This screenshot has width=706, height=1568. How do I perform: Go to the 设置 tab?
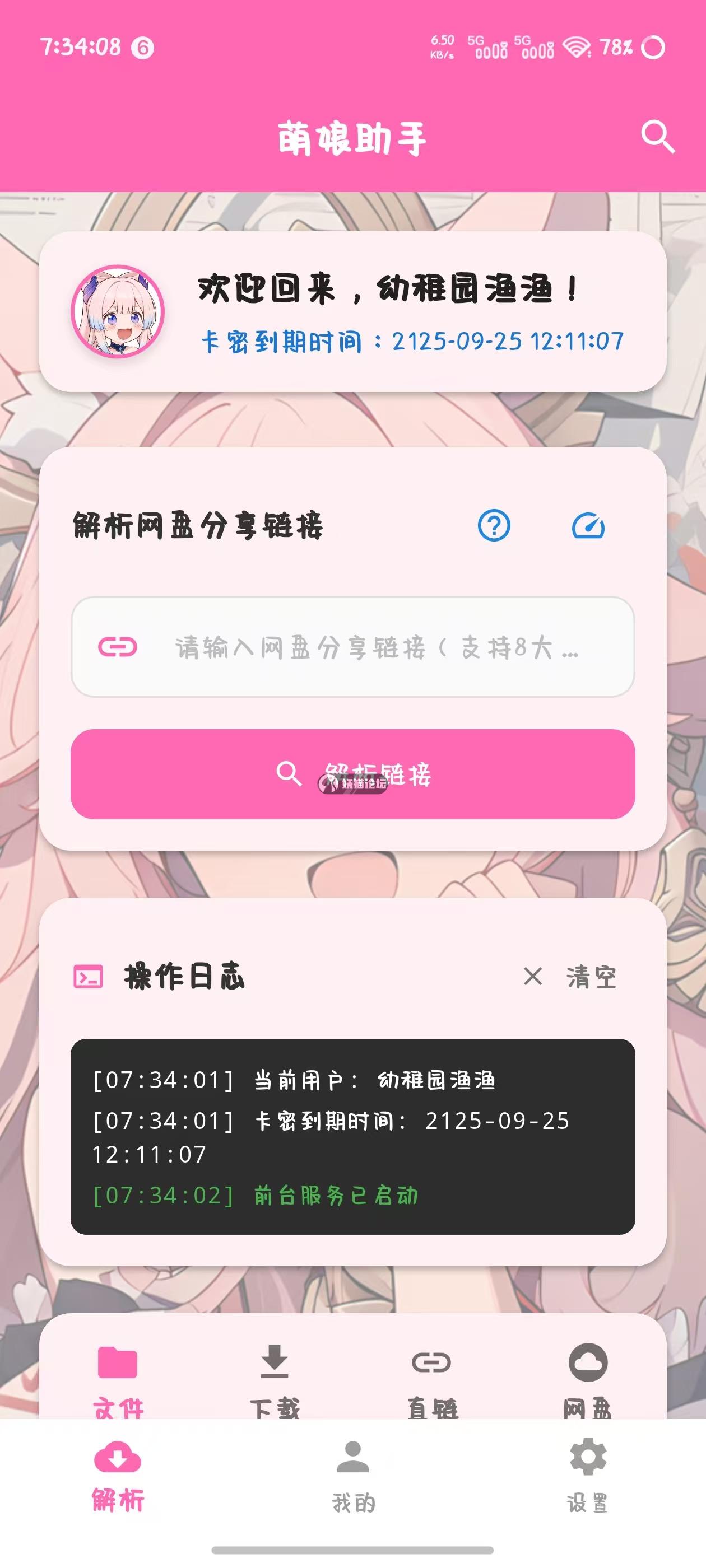pyautogui.click(x=588, y=1477)
